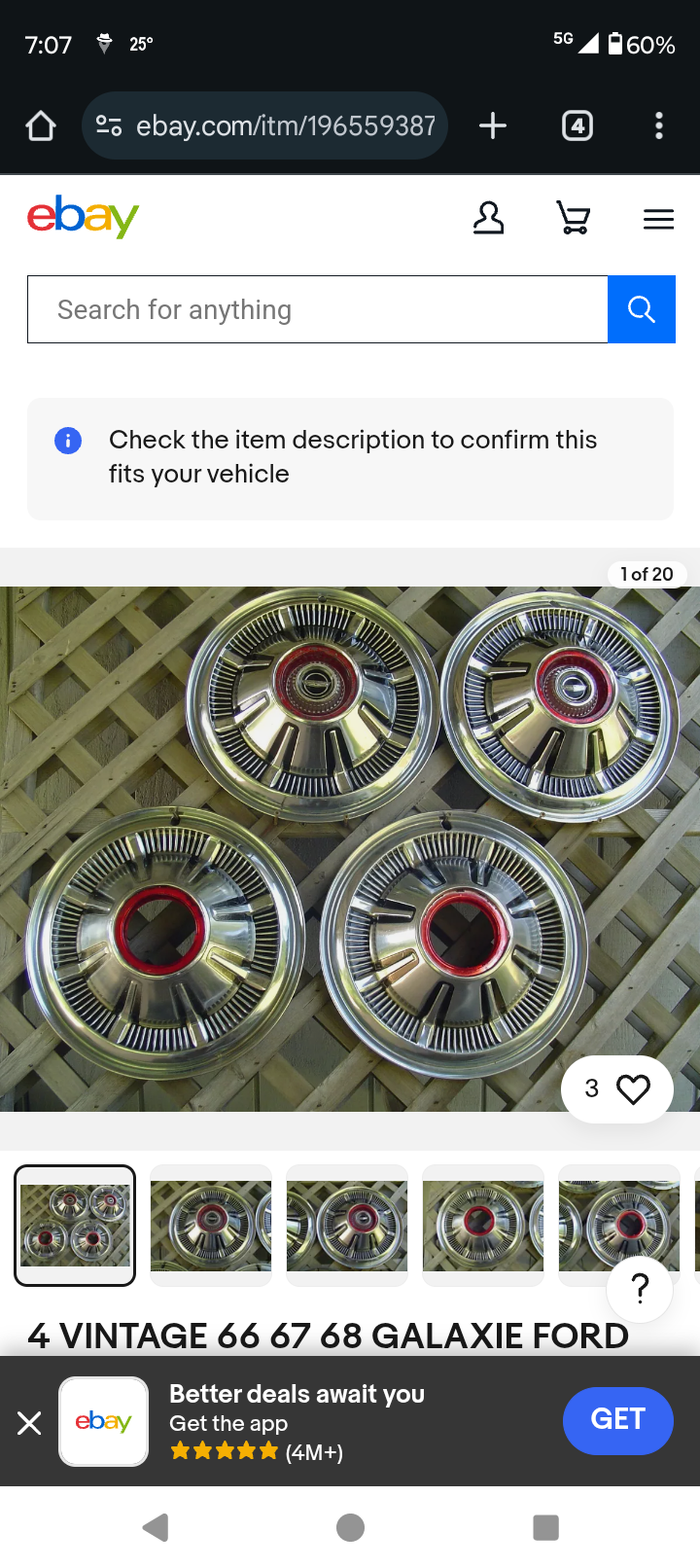Image resolution: width=700 pixels, height=1568 pixels.
Task: Tap the info icon next to vehicle fitment message
Action: click(67, 440)
